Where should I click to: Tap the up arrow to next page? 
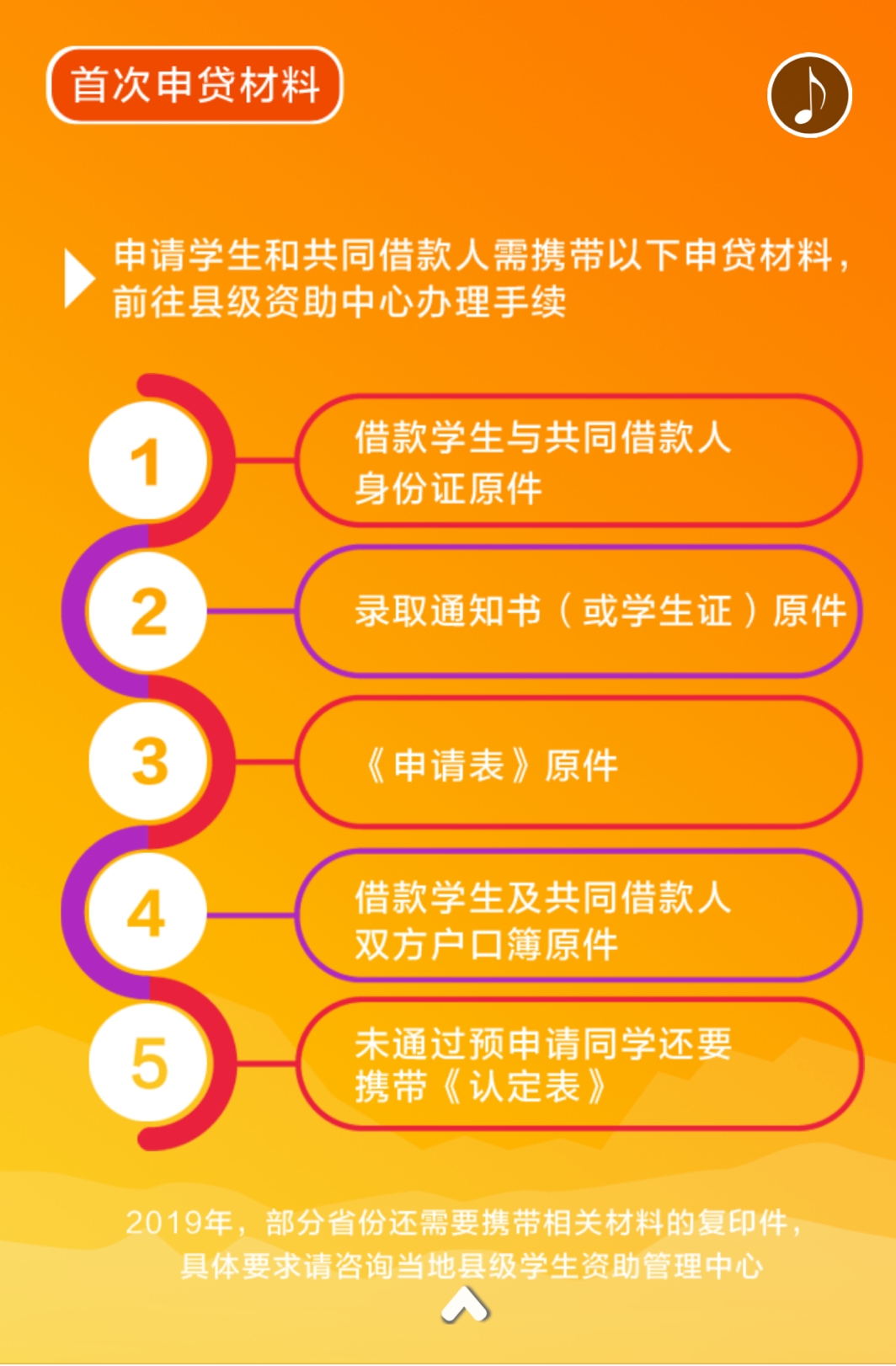coord(465,1305)
